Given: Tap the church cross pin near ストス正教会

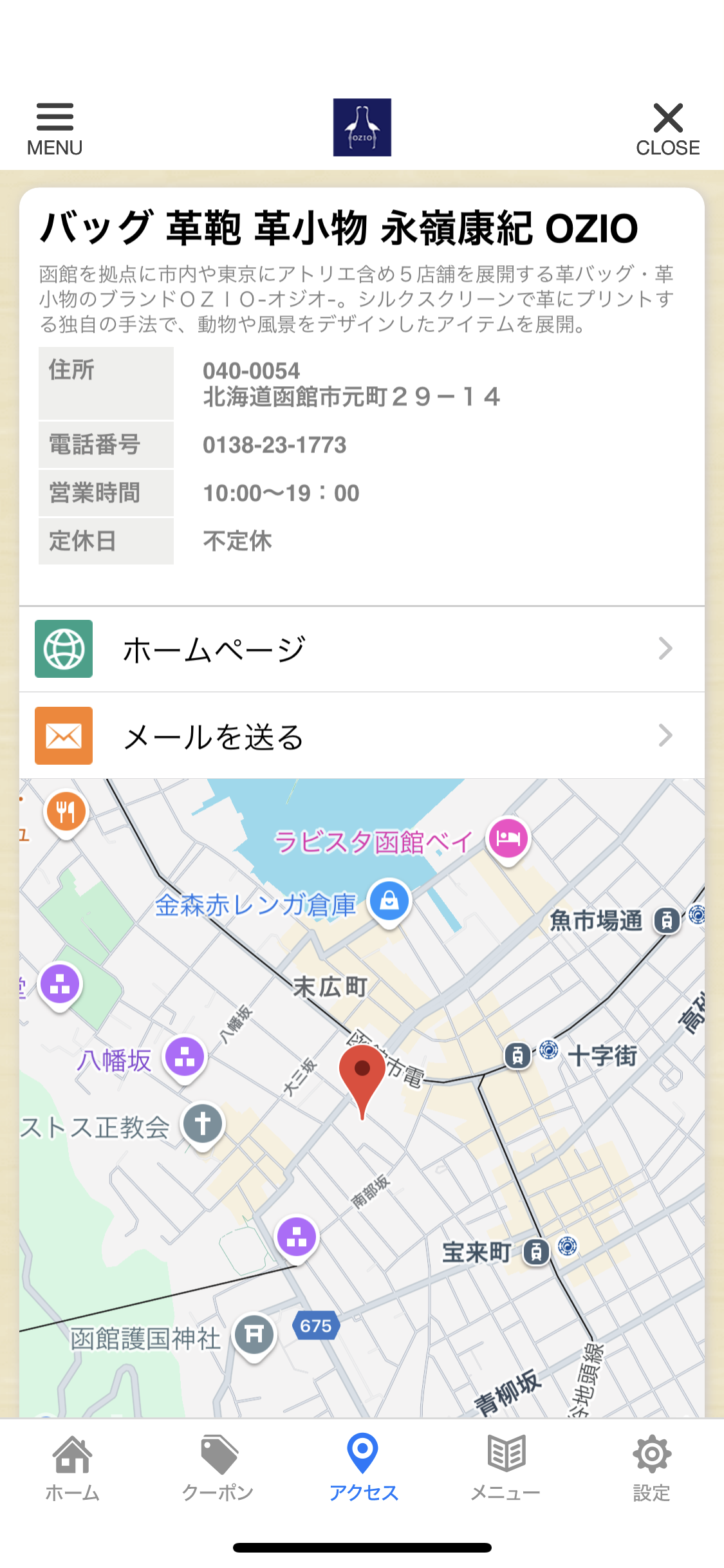Looking at the screenshot, I should coord(201,1123).
